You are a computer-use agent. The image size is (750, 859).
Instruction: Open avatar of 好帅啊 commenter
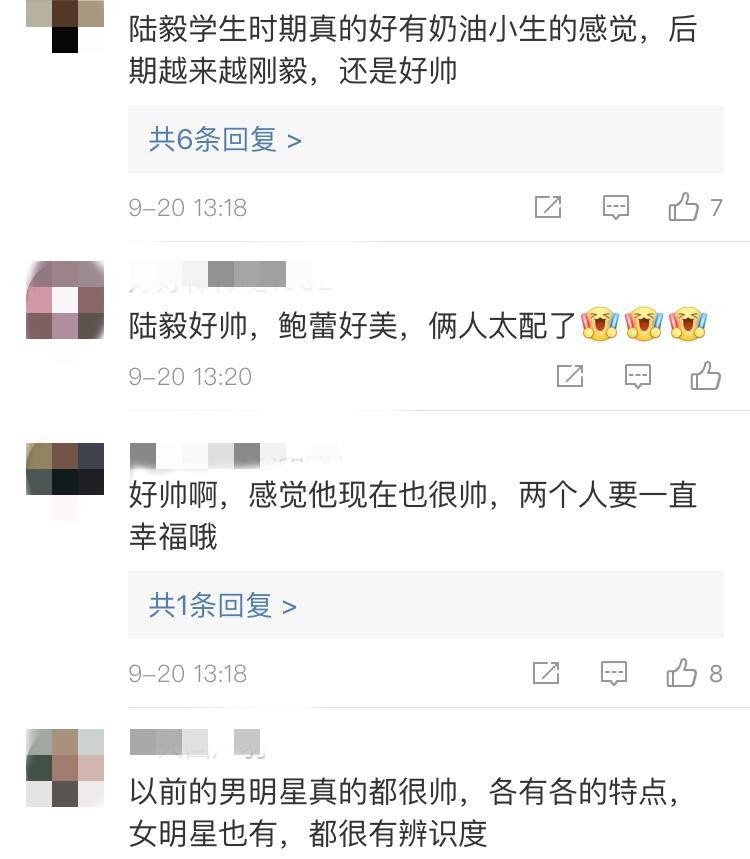click(65, 469)
